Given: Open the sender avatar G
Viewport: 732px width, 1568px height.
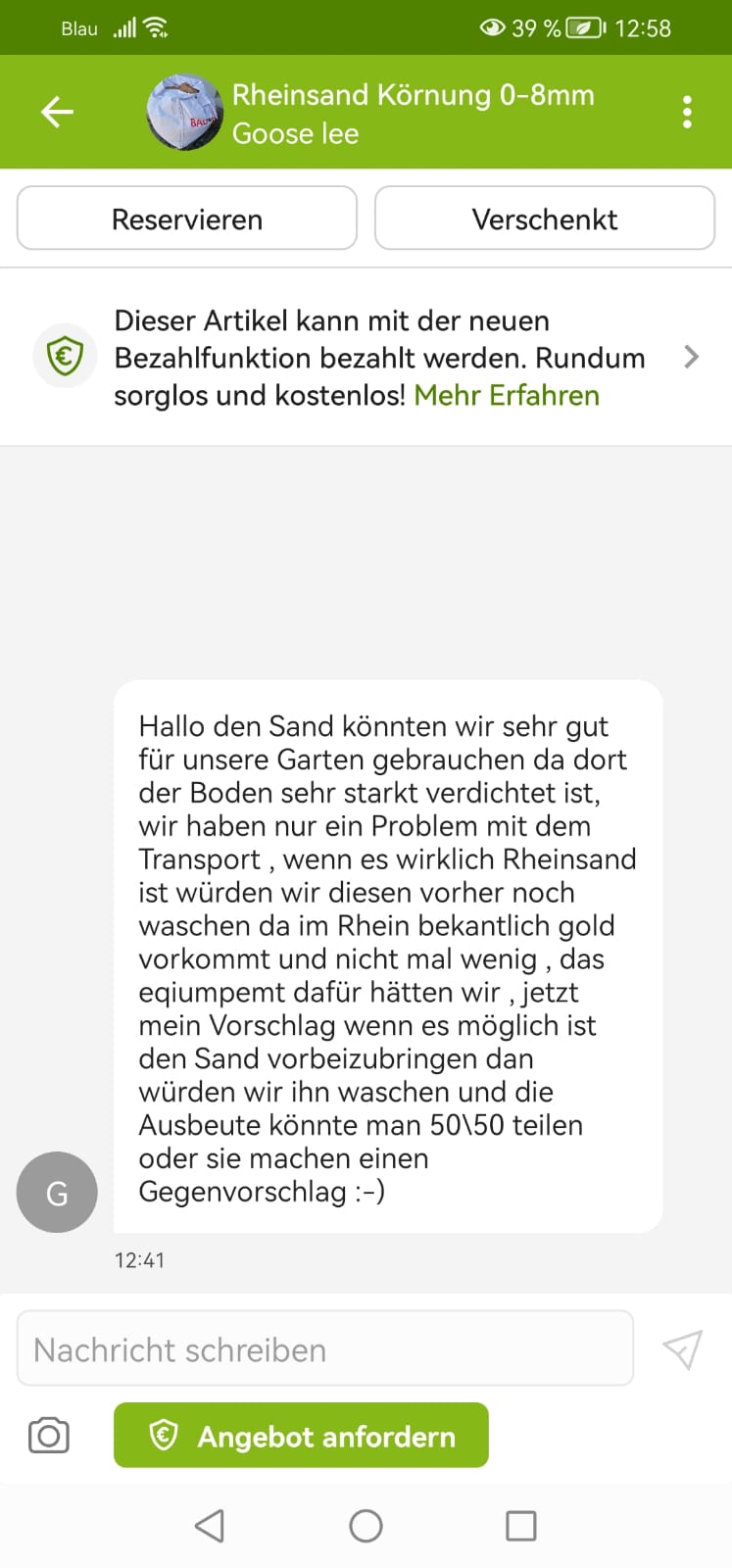Looking at the screenshot, I should coord(57,1192).
